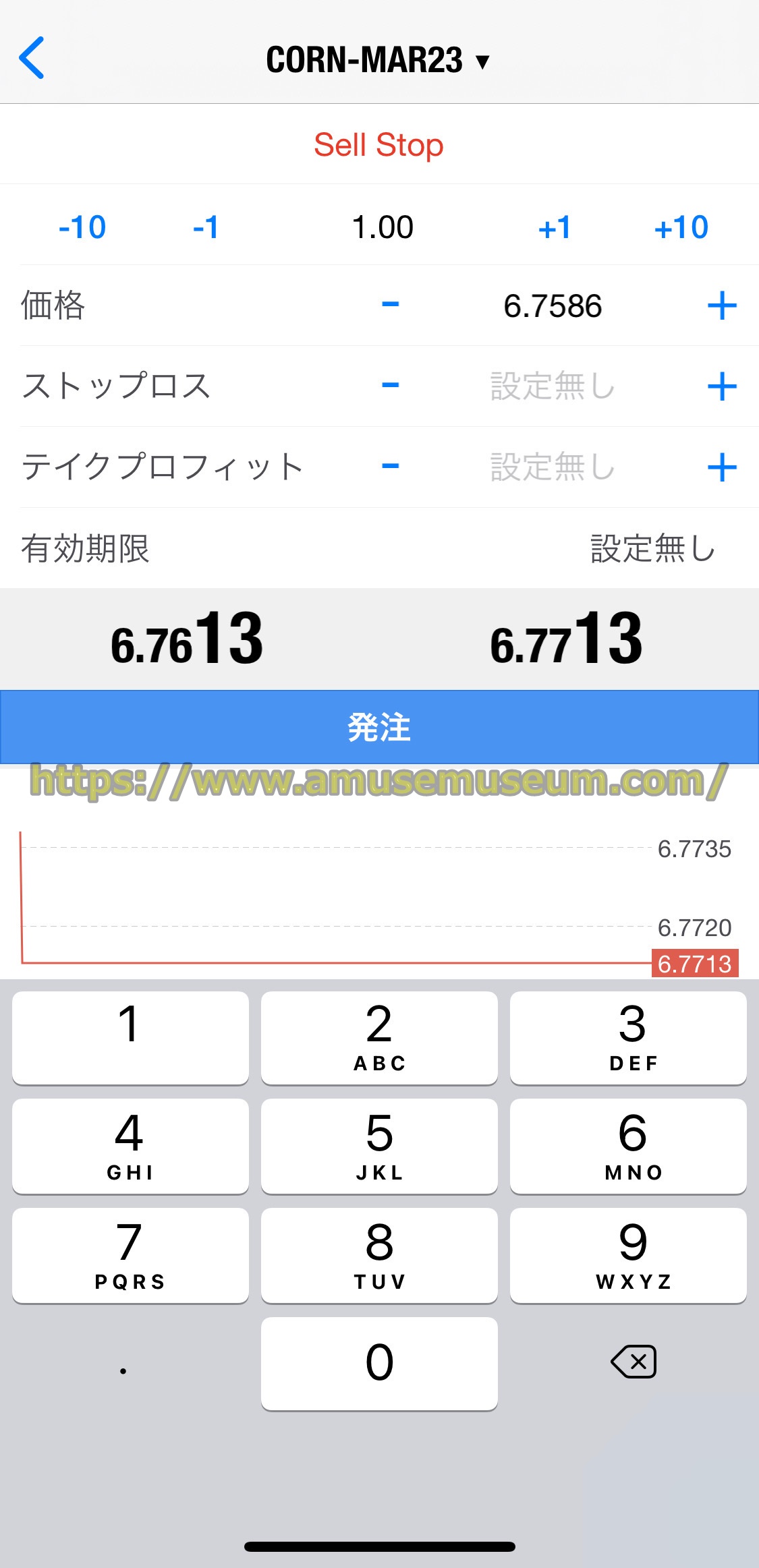Enter the decimal point key
This screenshot has height=1568, width=759.
(123, 1363)
